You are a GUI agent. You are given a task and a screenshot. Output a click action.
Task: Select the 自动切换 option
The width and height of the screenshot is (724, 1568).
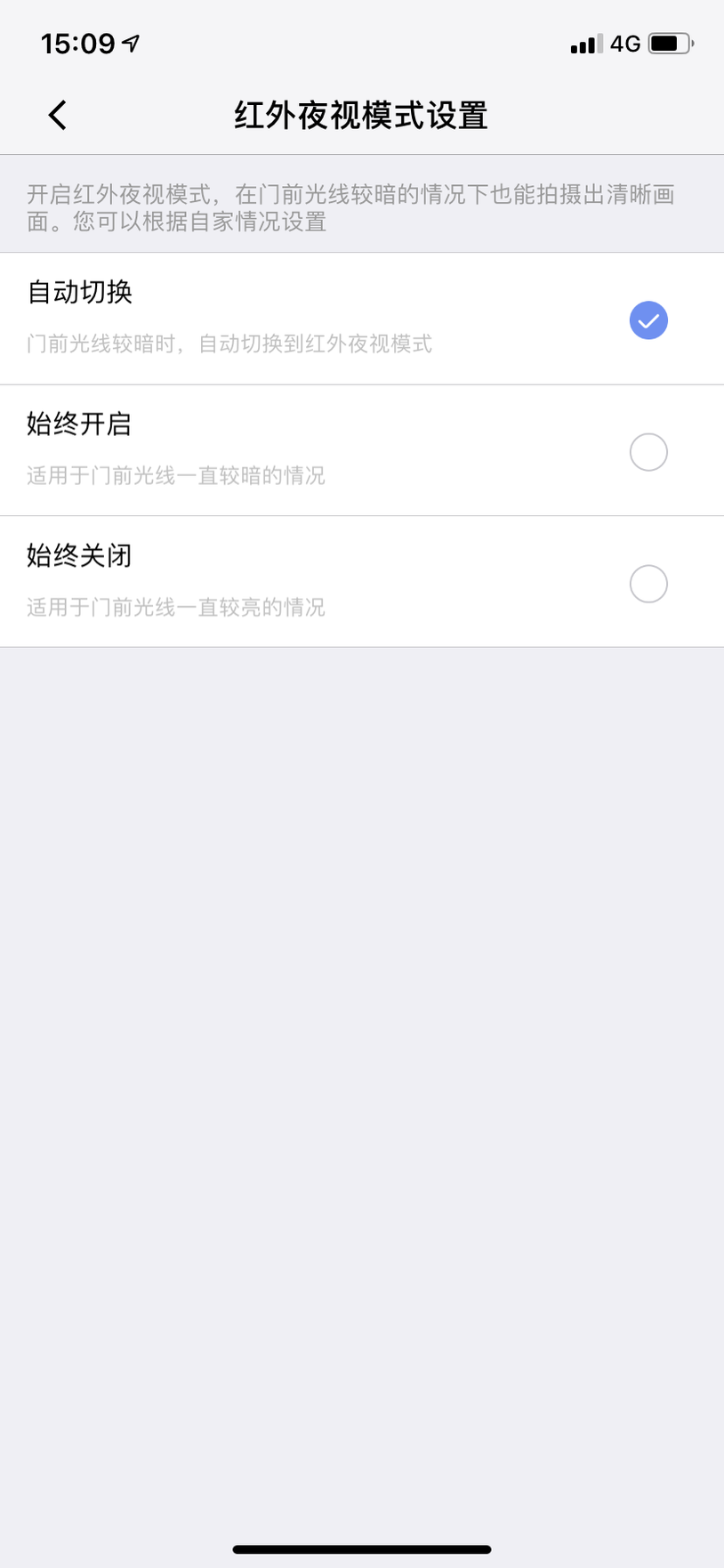point(362,319)
